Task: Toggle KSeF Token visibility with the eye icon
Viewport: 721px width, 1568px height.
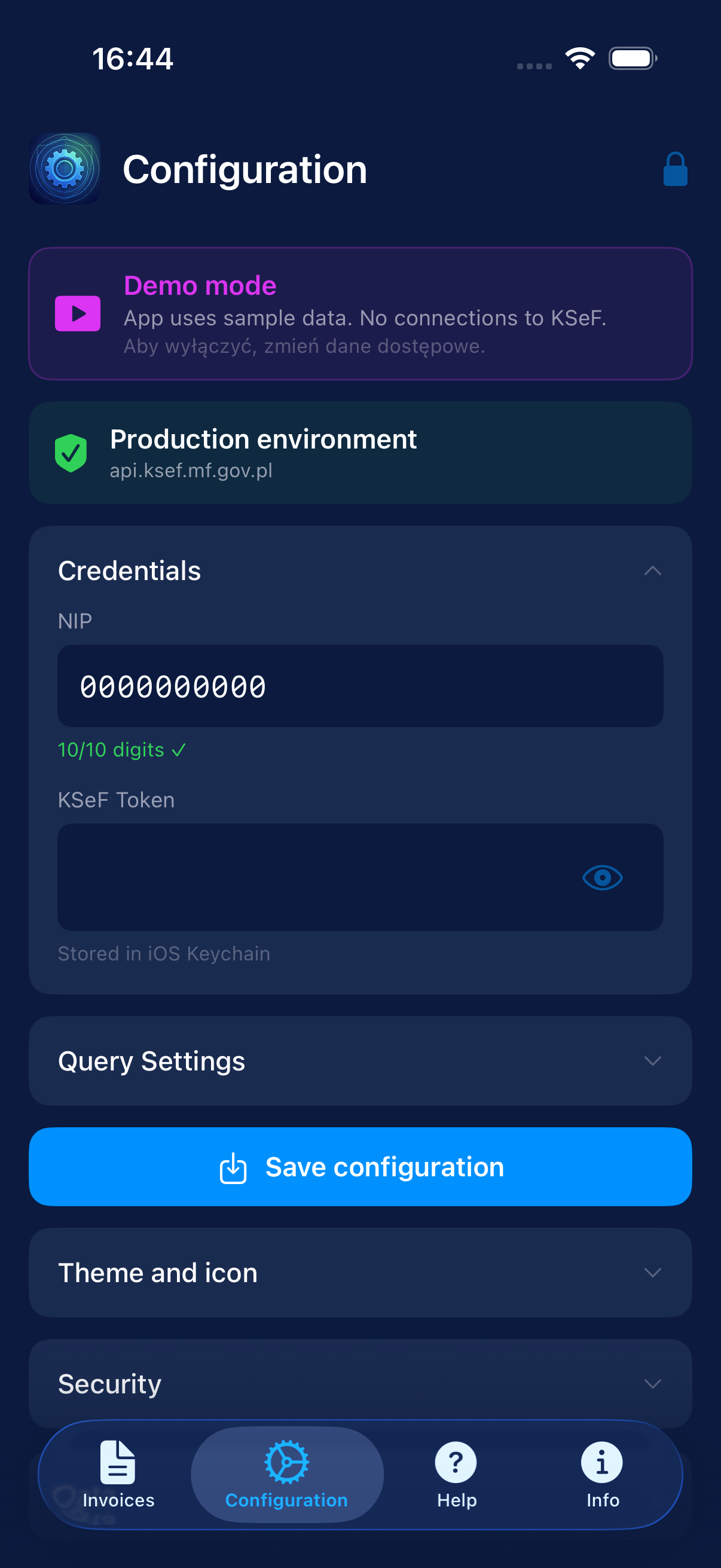Action: click(x=603, y=877)
